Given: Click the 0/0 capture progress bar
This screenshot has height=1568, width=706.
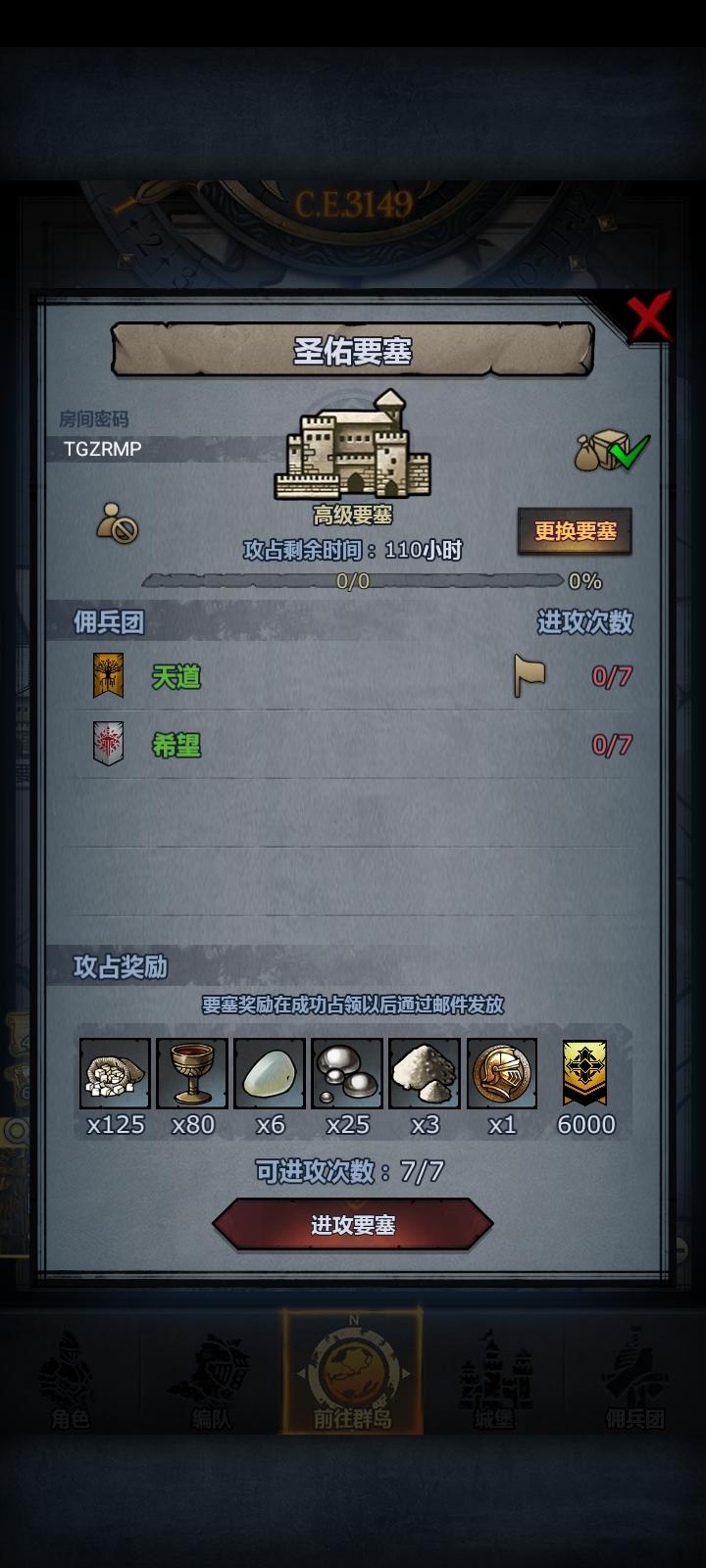Looking at the screenshot, I should tap(353, 580).
